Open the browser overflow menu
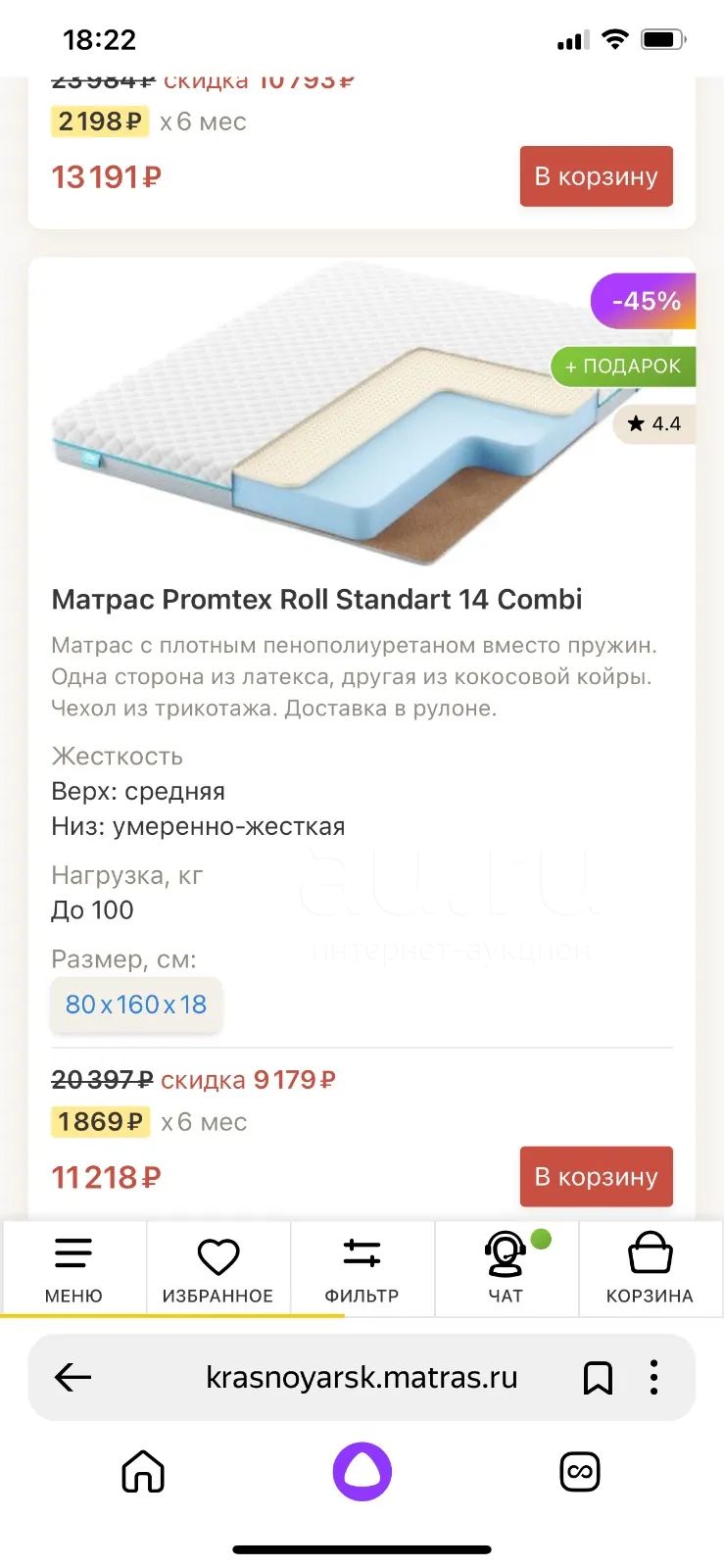The height and width of the screenshot is (1568, 724). tap(653, 1377)
